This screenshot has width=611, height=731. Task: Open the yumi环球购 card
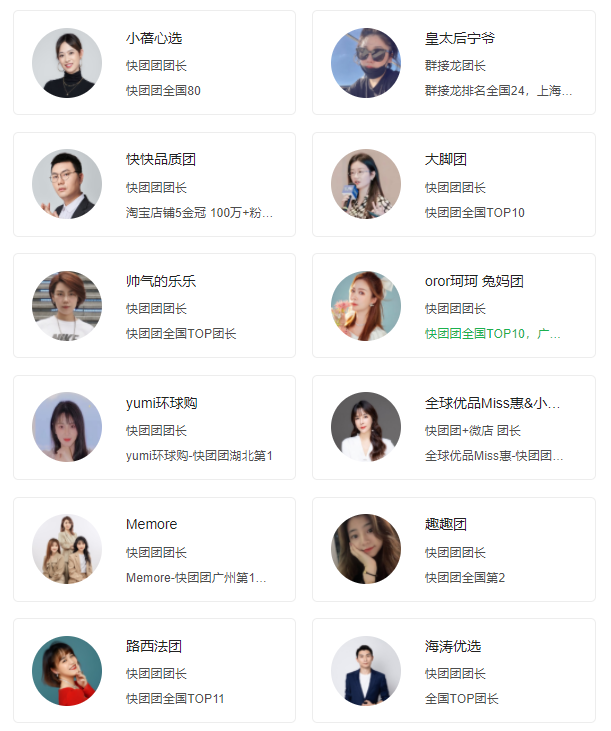click(155, 428)
